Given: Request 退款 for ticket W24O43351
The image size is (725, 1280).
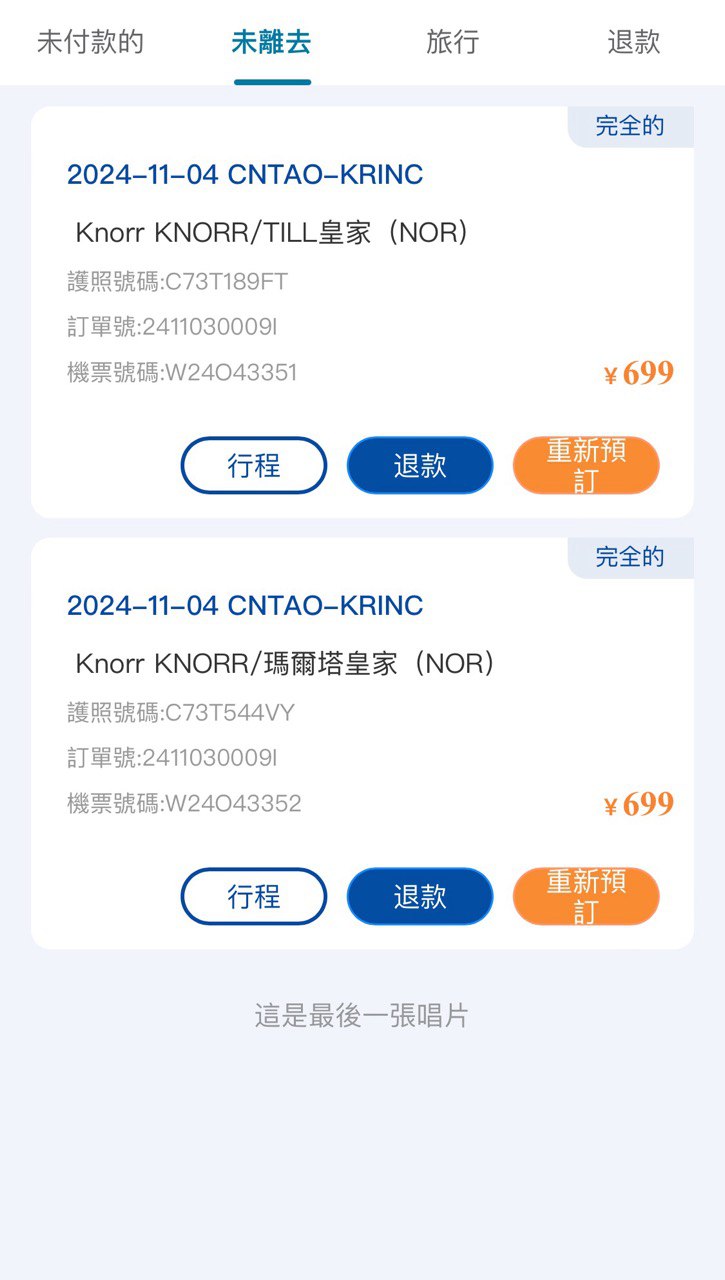Looking at the screenshot, I should click(x=420, y=465).
